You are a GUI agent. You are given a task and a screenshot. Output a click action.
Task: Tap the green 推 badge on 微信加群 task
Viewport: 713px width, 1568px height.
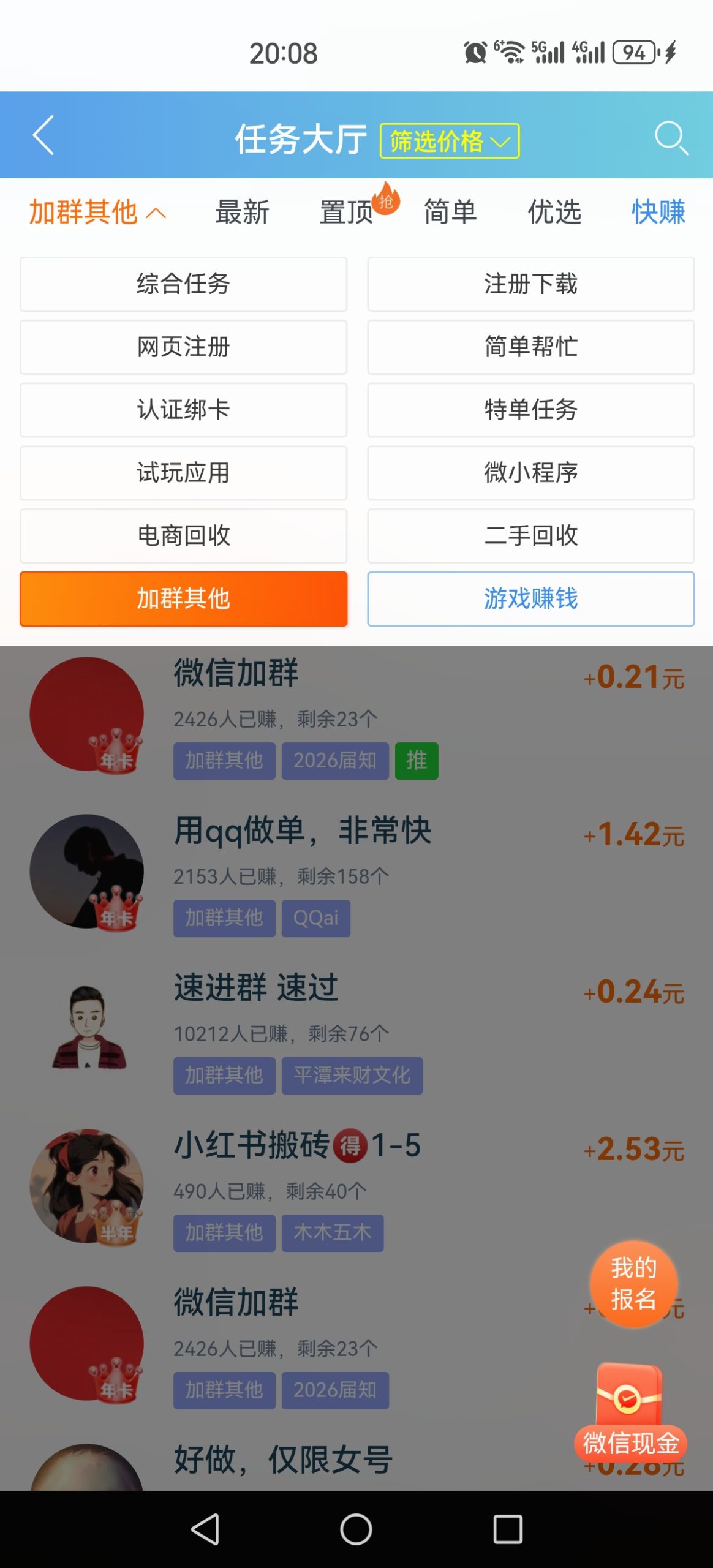point(417,760)
